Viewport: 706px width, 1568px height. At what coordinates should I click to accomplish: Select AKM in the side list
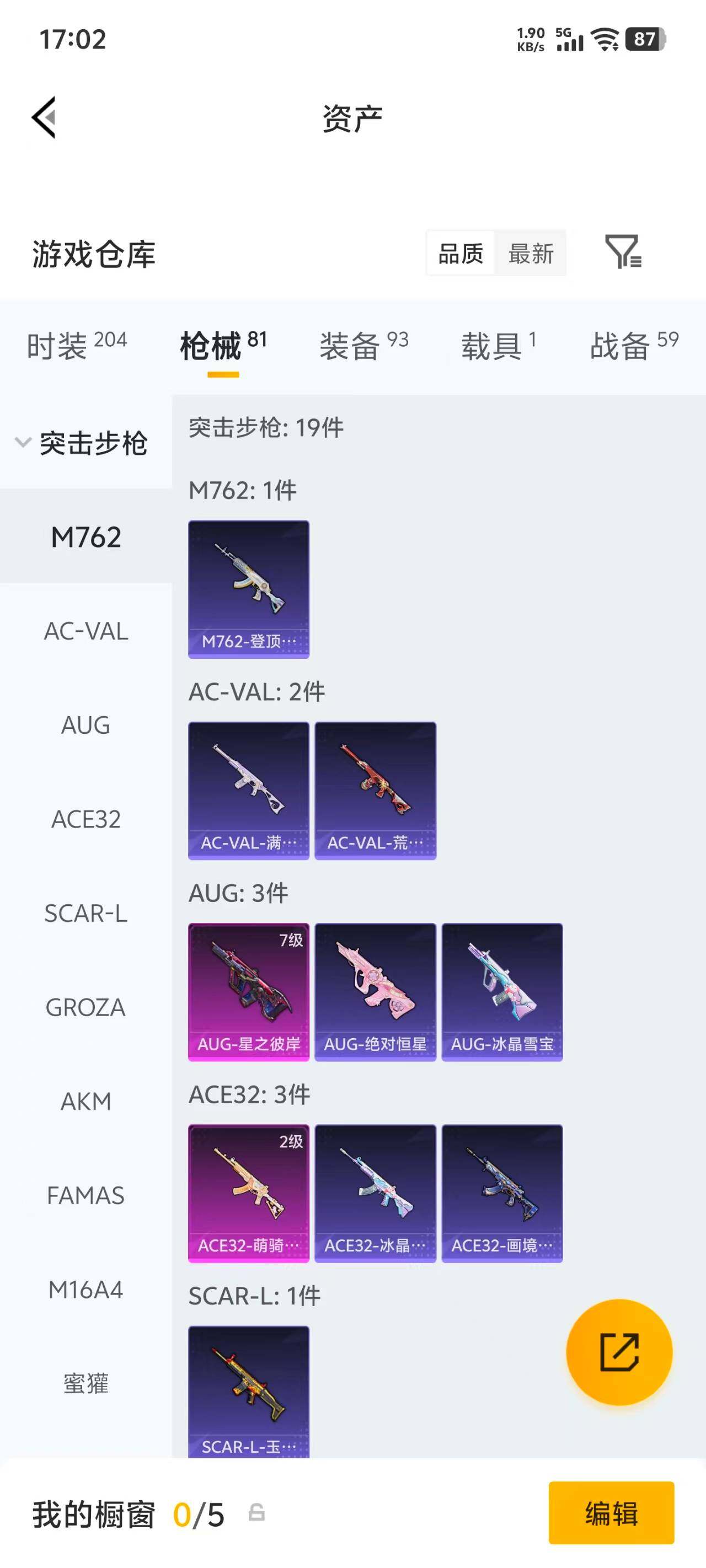(x=86, y=1101)
